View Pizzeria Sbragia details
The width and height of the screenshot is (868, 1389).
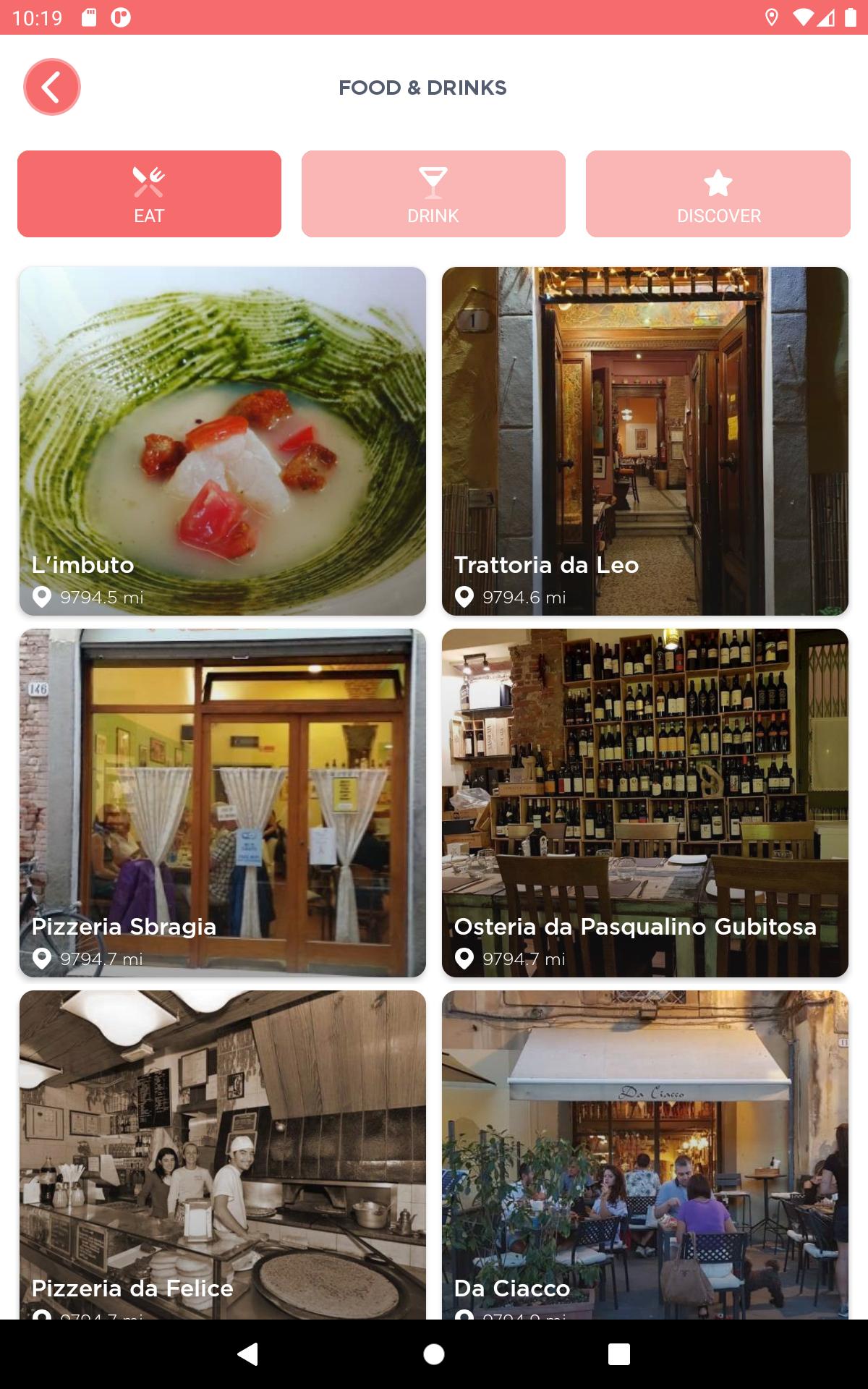(223, 803)
